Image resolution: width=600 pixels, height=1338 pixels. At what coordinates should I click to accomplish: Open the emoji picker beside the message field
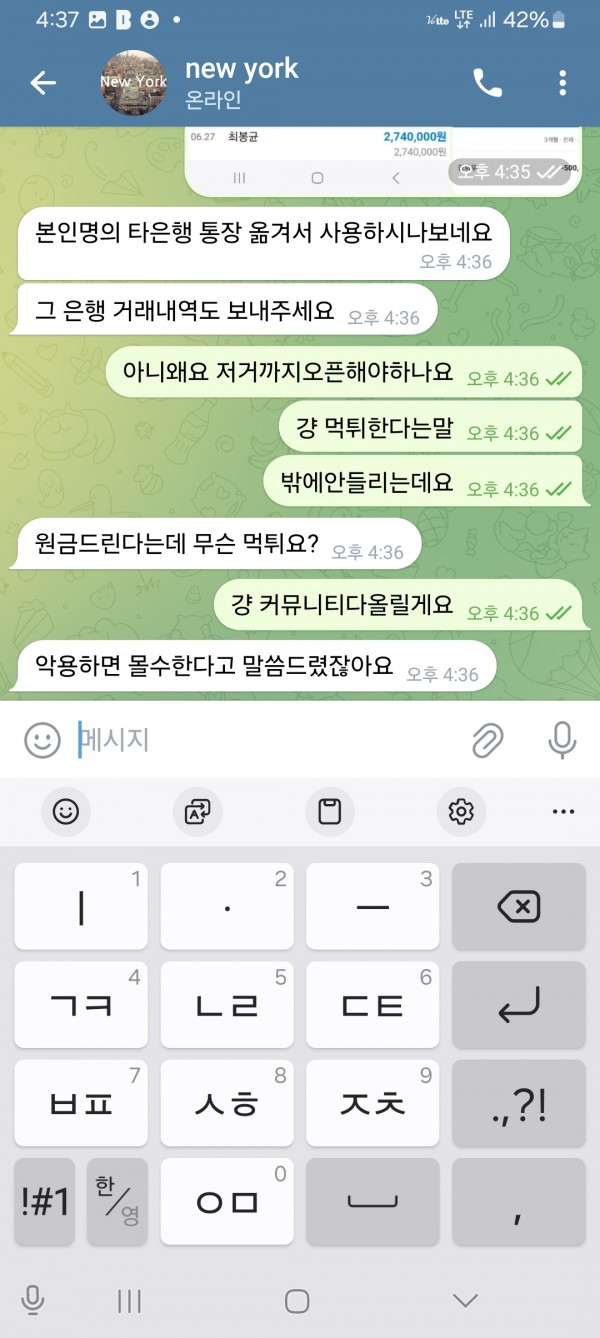click(42, 740)
